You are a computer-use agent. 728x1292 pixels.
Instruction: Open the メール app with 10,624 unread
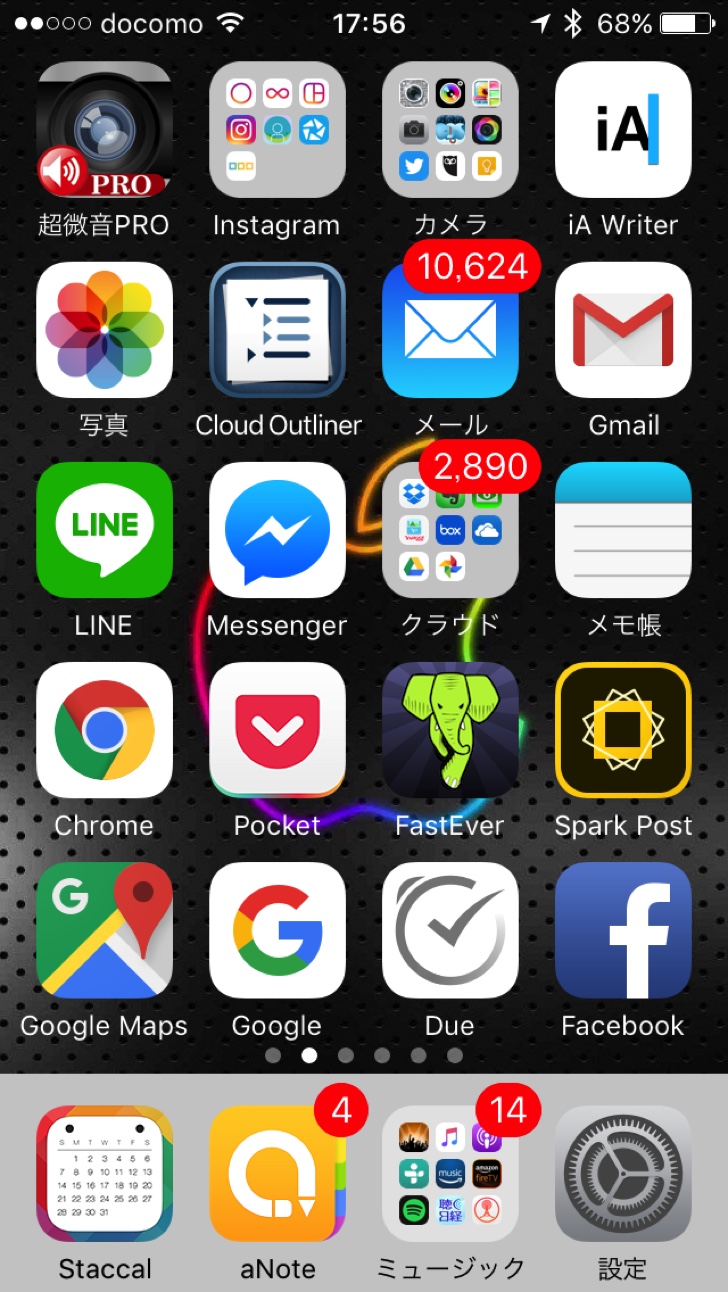450,330
